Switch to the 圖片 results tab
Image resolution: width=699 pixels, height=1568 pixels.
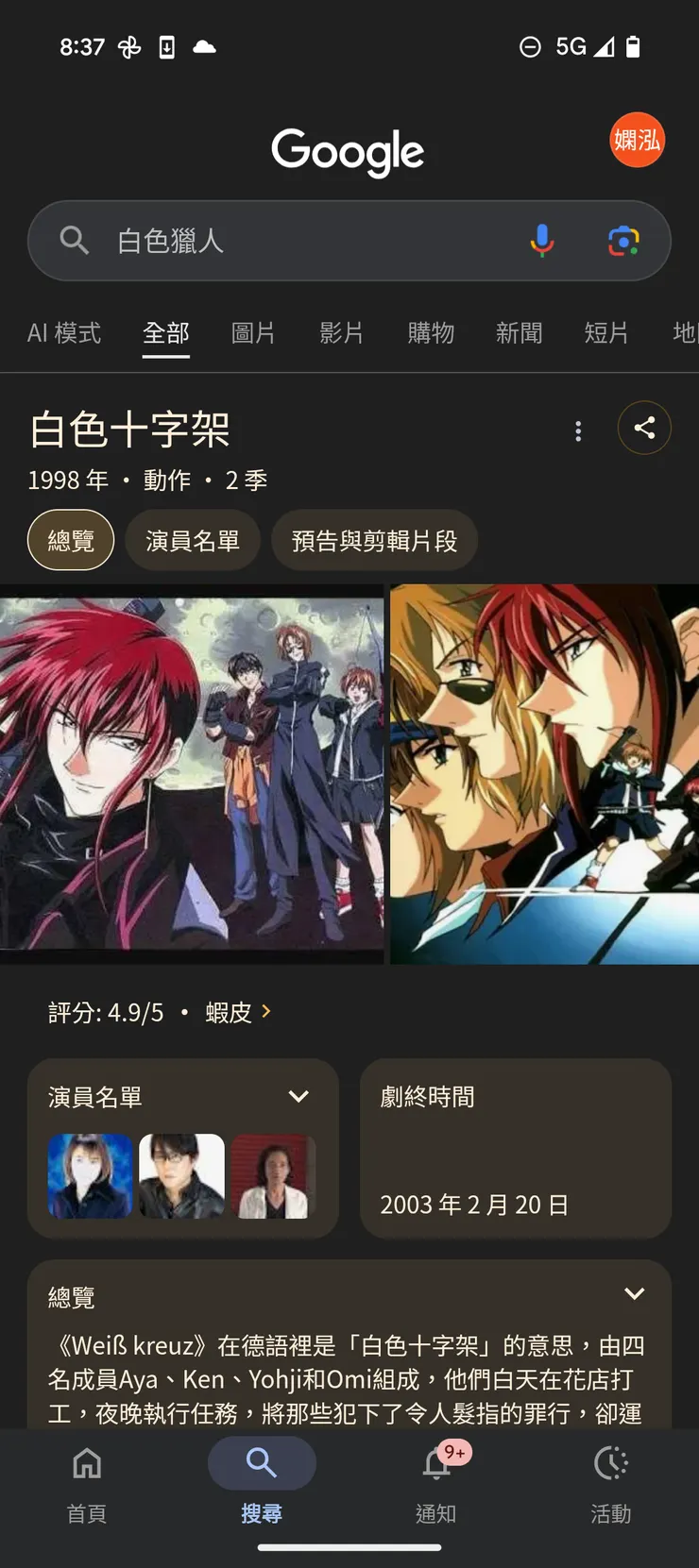tap(253, 333)
